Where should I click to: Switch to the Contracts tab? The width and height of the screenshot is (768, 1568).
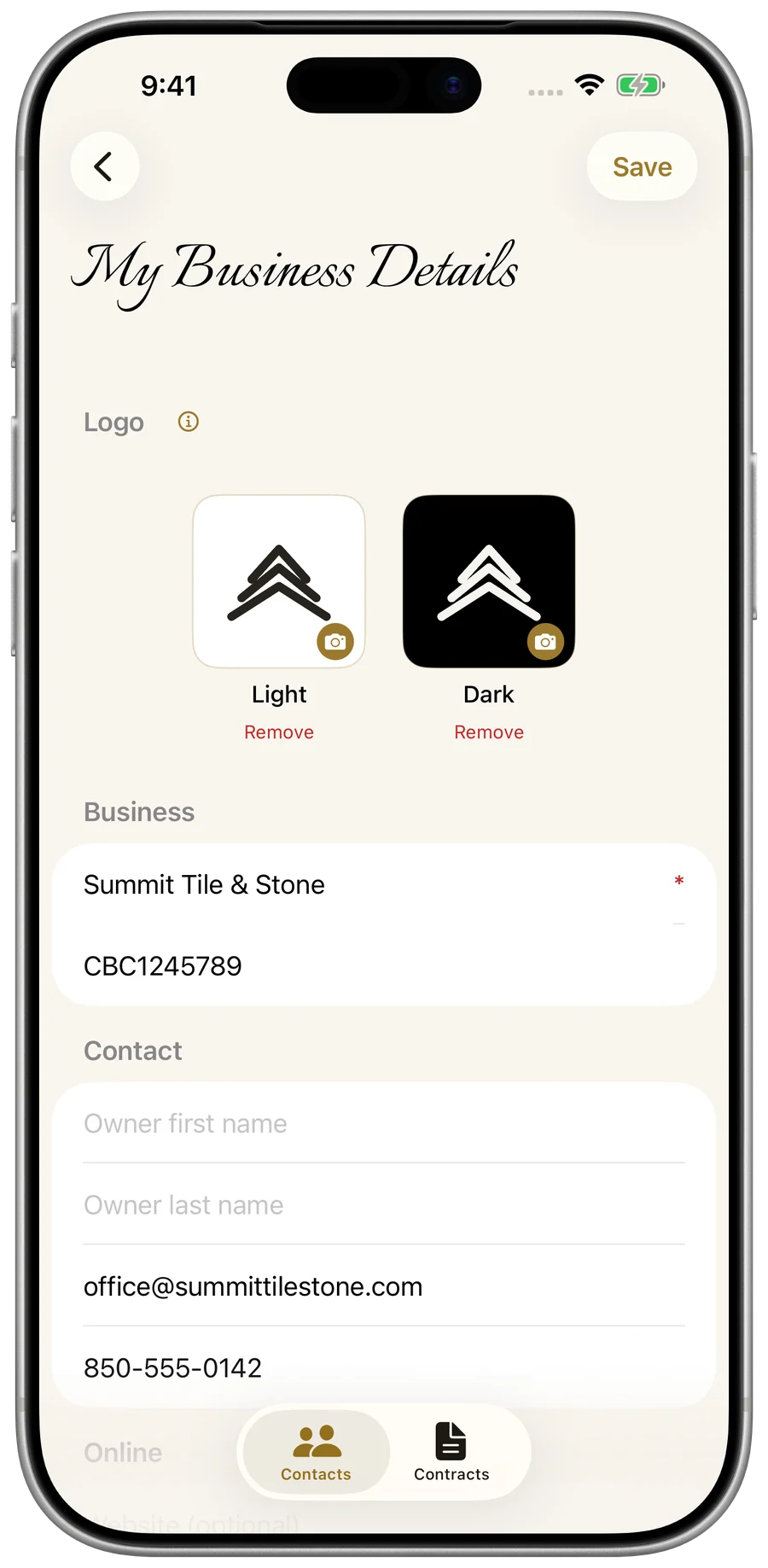(451, 1452)
